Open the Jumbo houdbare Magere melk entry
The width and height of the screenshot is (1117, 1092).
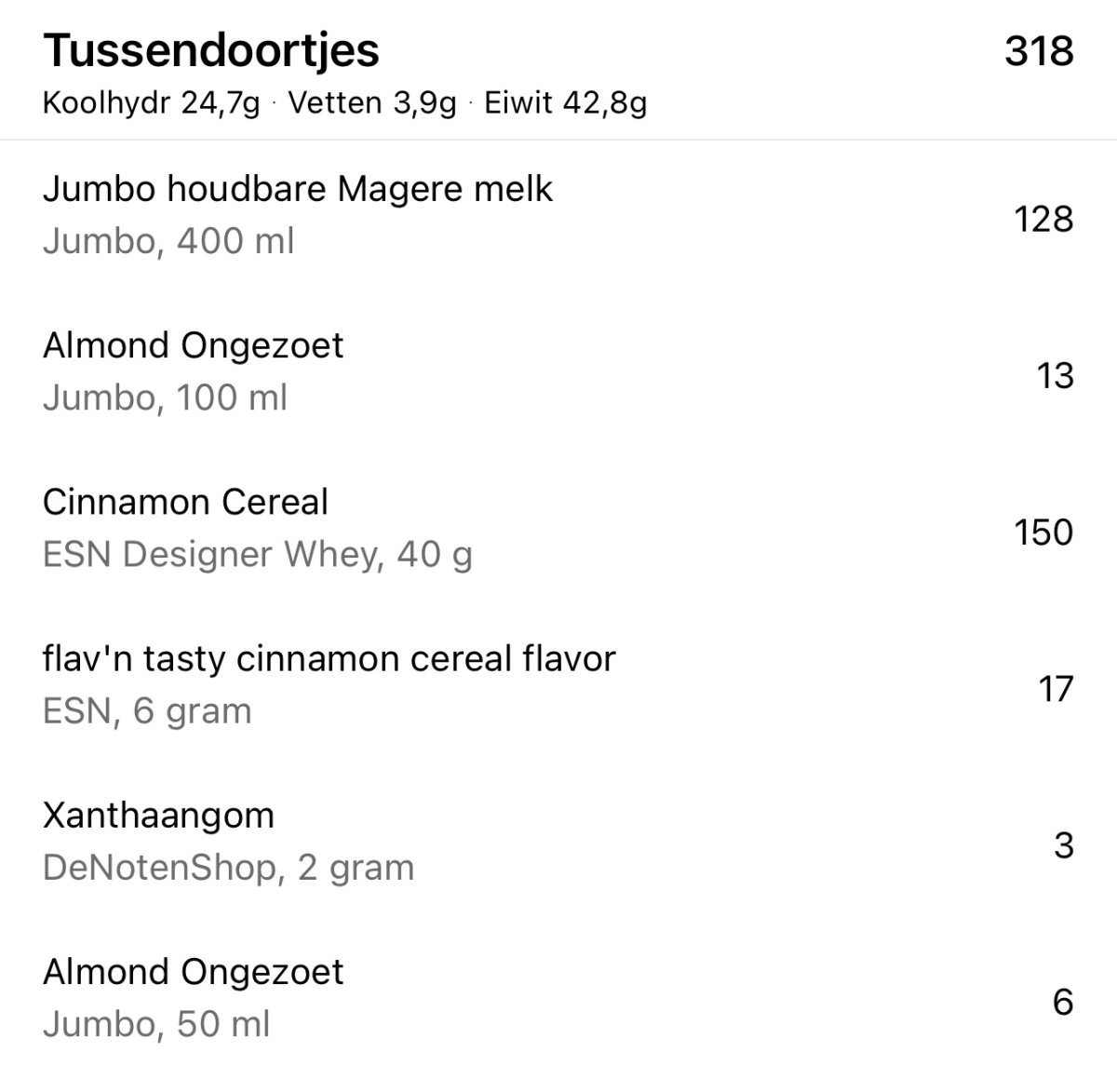[298, 215]
